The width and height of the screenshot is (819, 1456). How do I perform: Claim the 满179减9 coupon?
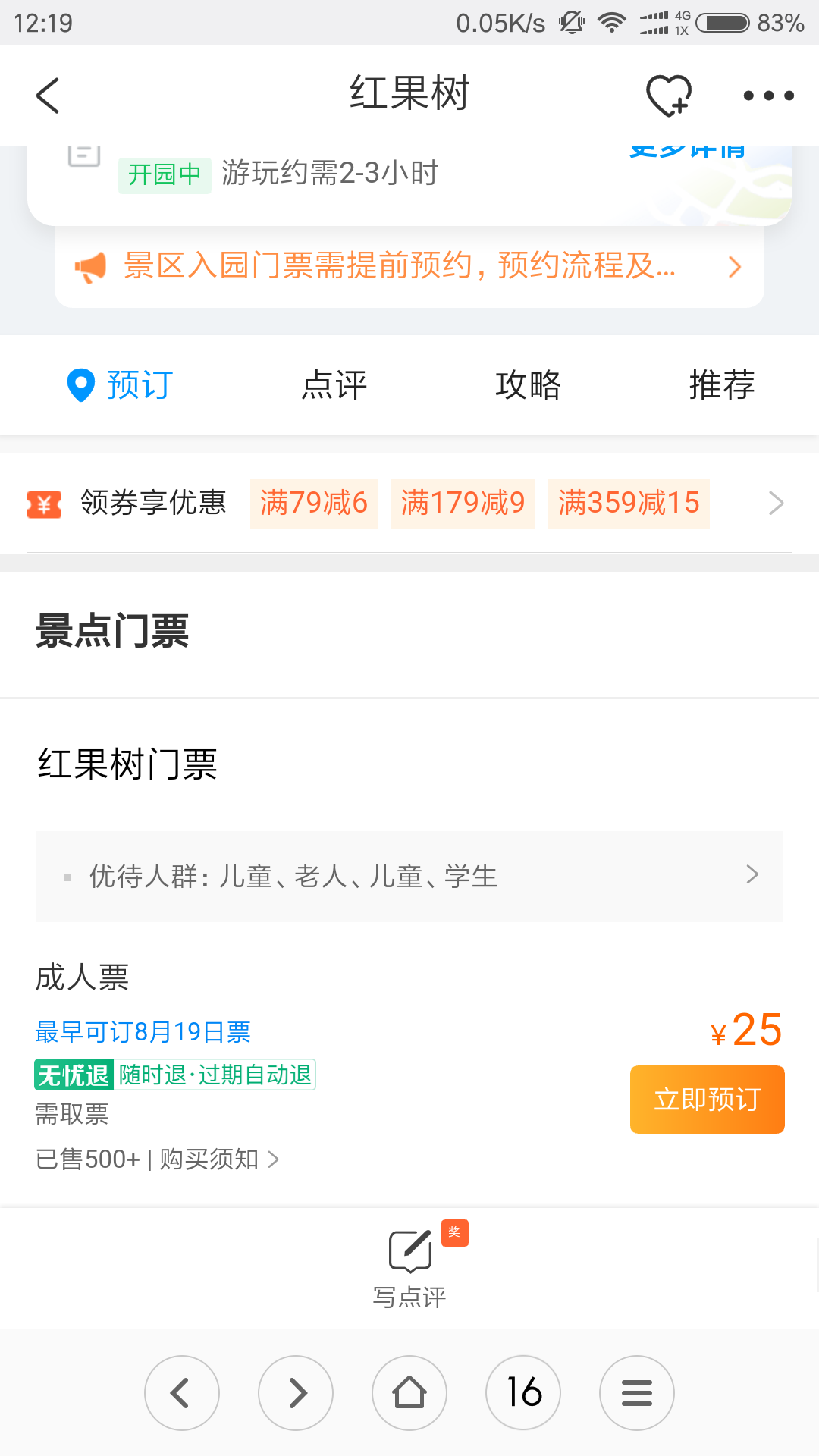463,503
